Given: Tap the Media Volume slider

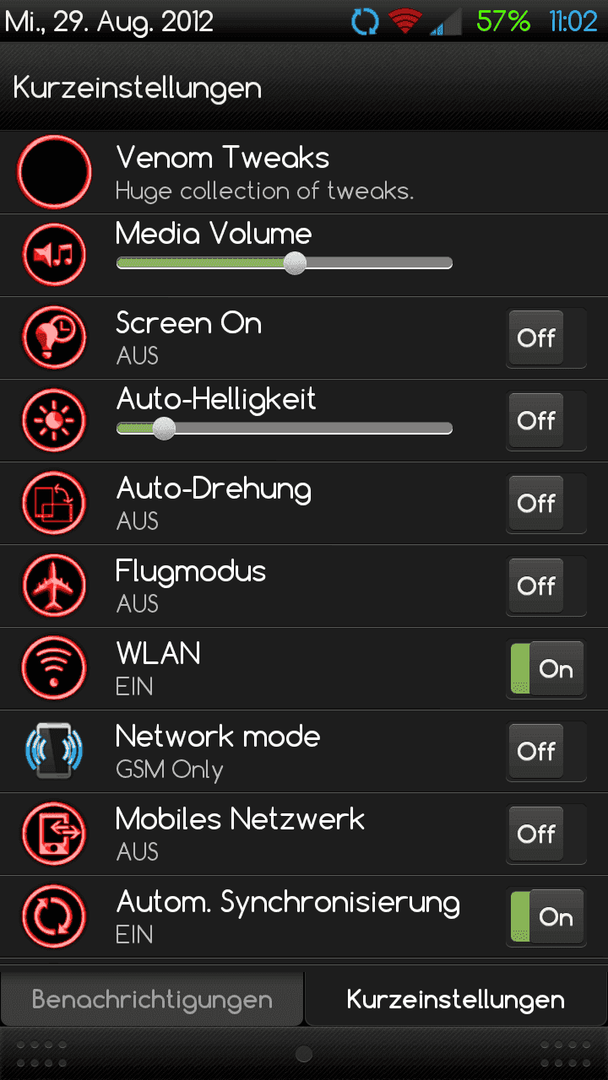Looking at the screenshot, I should click(284, 262).
